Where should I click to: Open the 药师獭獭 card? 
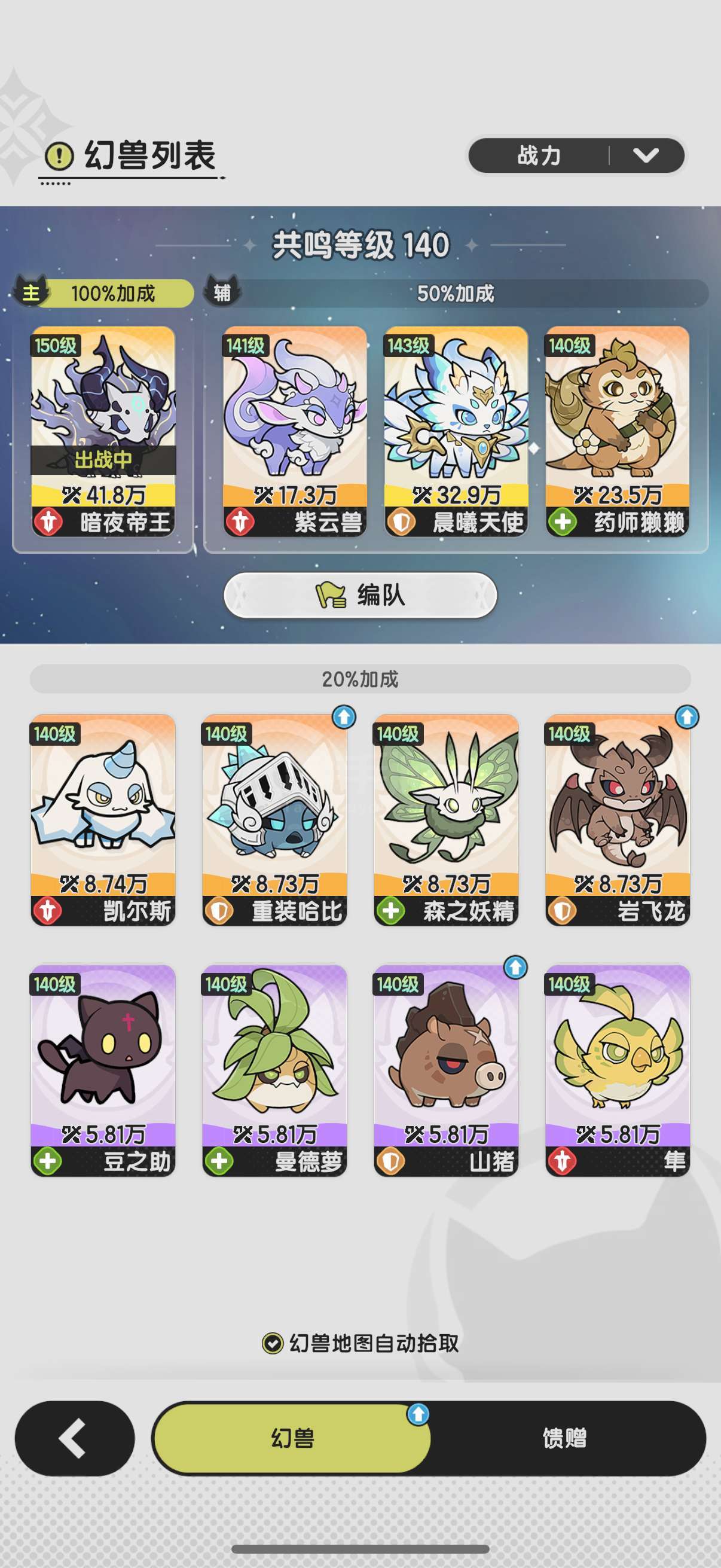(617, 432)
